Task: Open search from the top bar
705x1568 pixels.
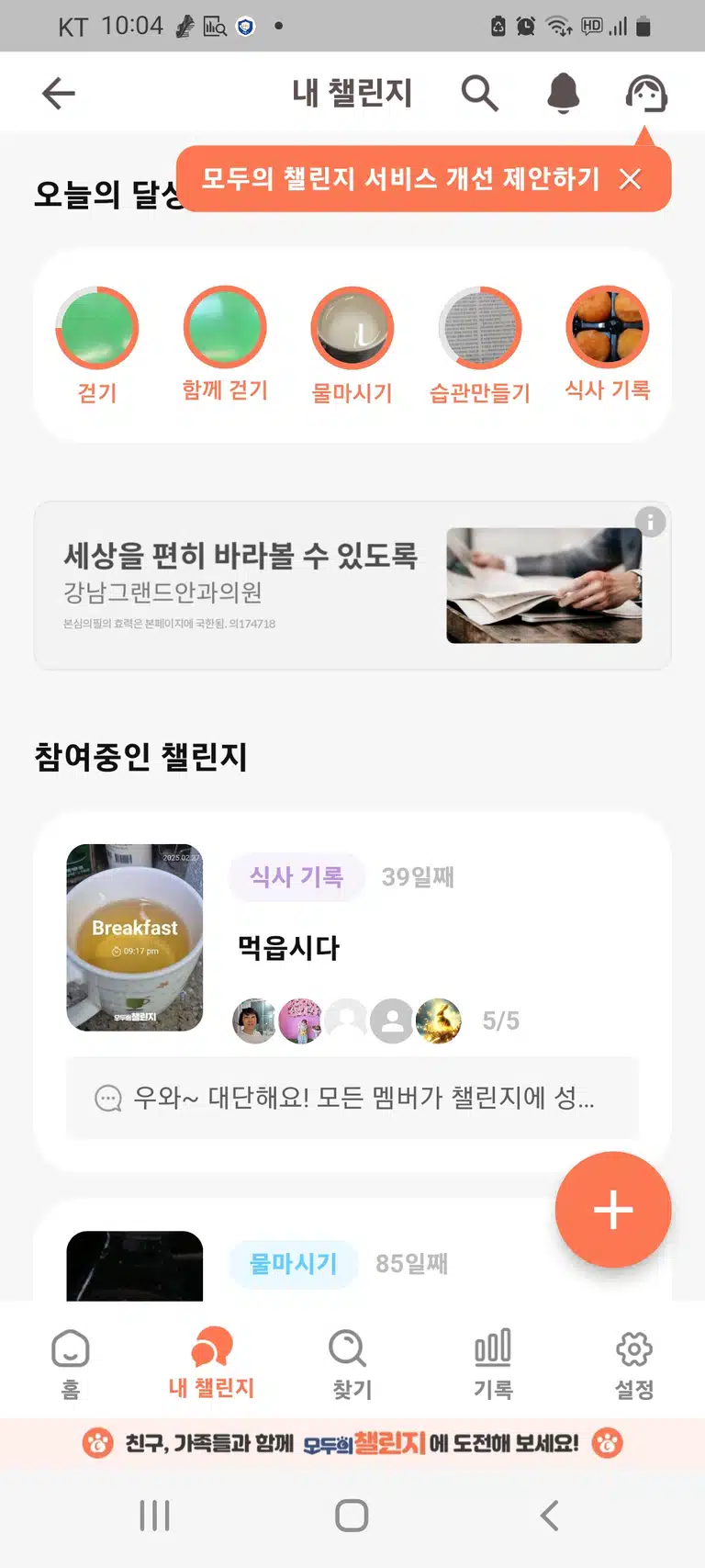Action: point(479,93)
